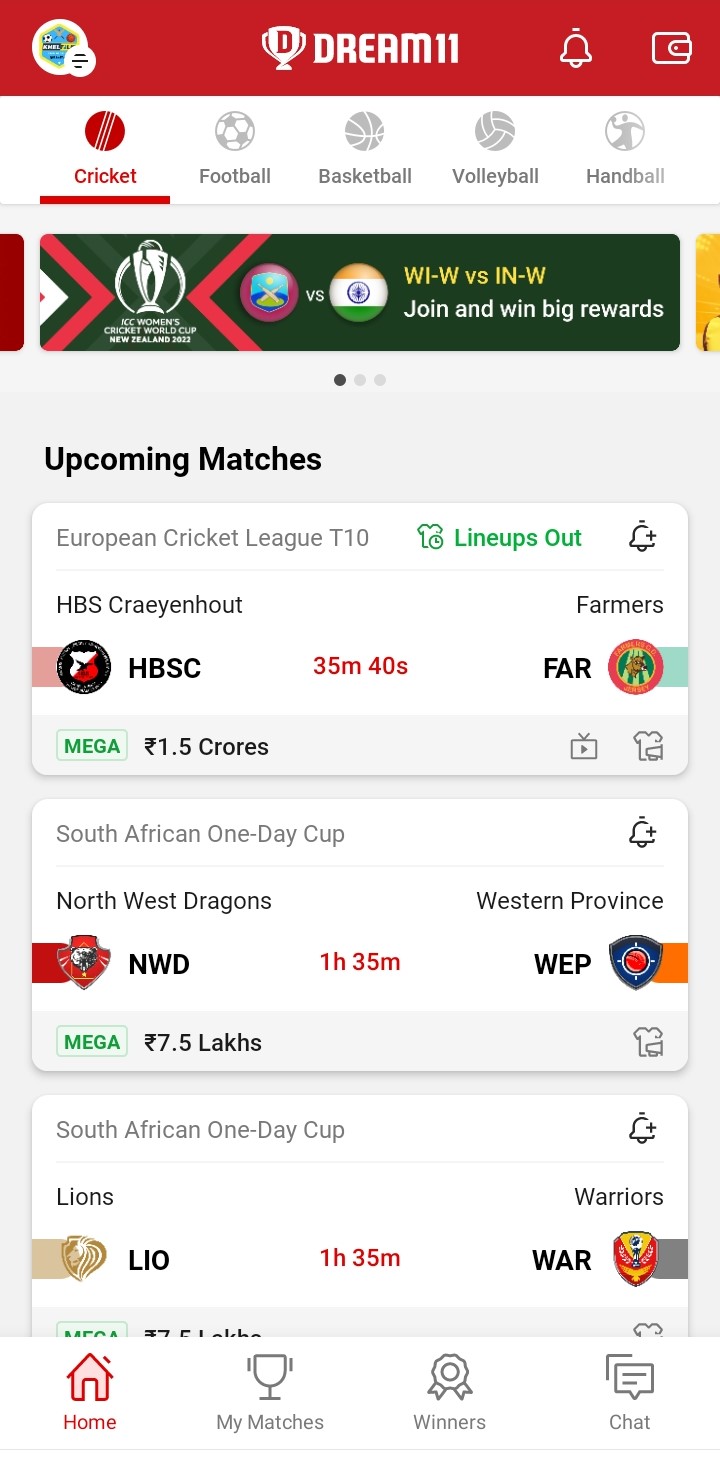Open the HBSC vs FAR match card

pos(360,639)
